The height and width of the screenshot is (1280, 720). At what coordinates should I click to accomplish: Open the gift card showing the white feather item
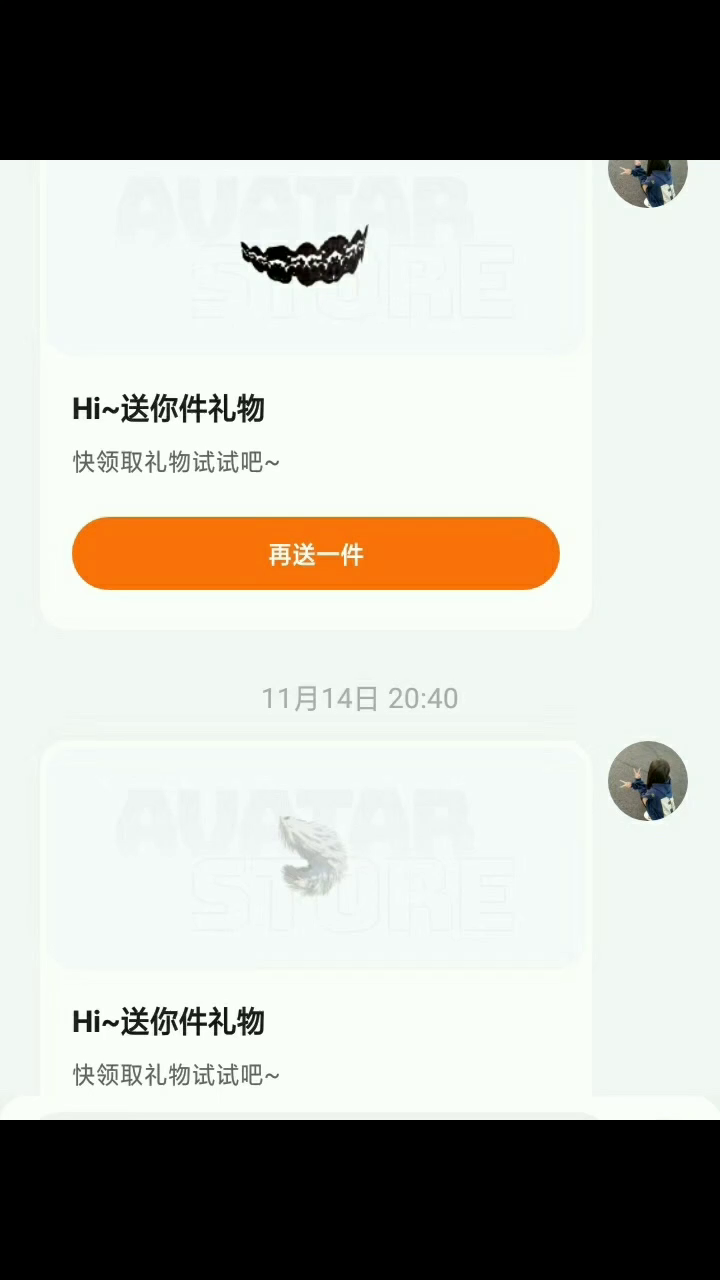pyautogui.click(x=315, y=857)
